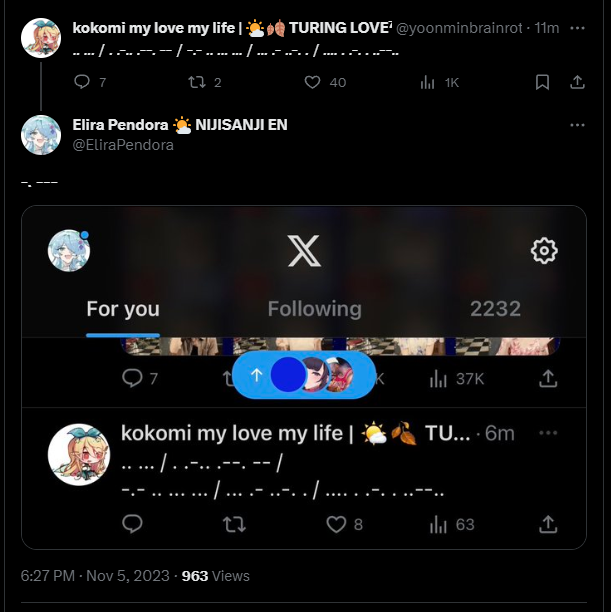
Task: Go to the @EliraPendora handle link
Action: [123, 145]
